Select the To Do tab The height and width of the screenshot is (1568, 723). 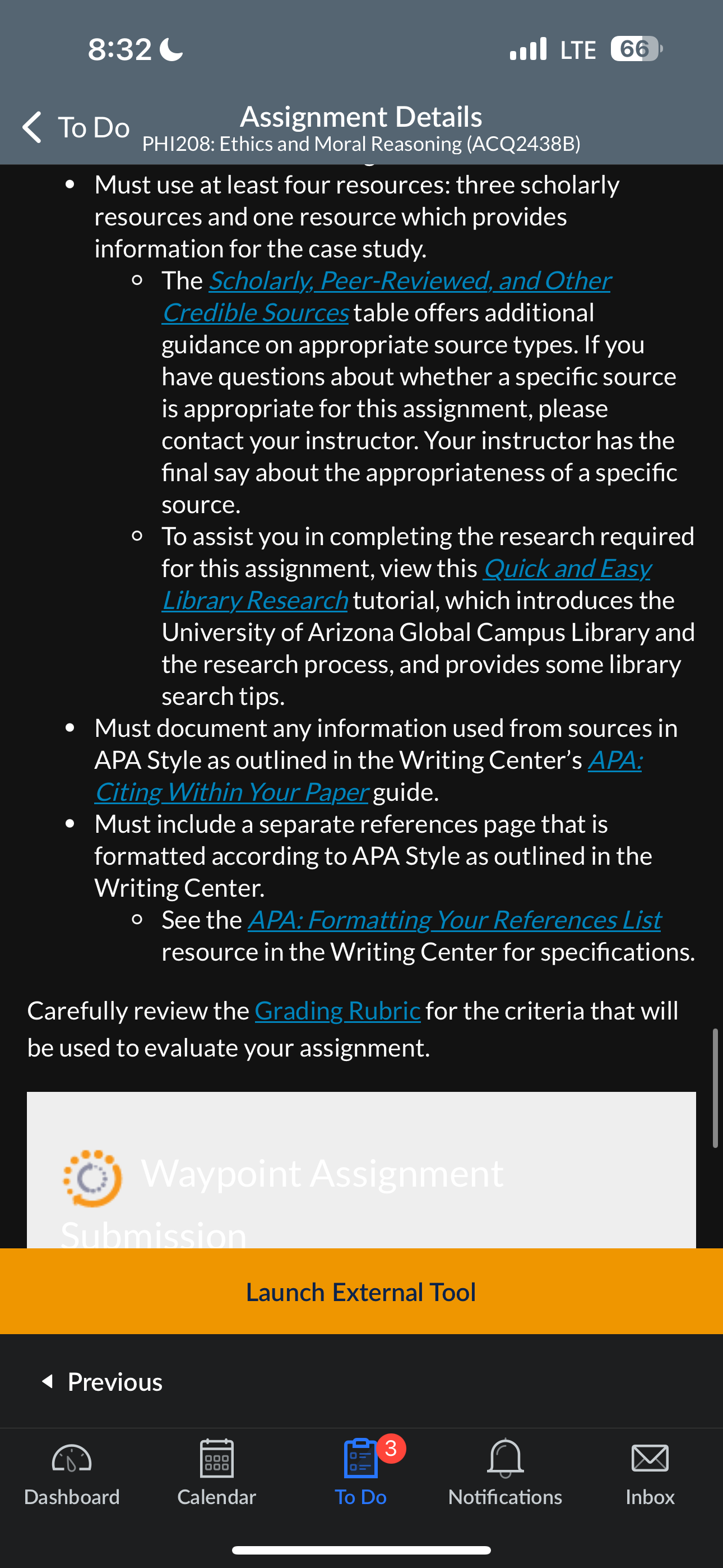(x=361, y=1473)
